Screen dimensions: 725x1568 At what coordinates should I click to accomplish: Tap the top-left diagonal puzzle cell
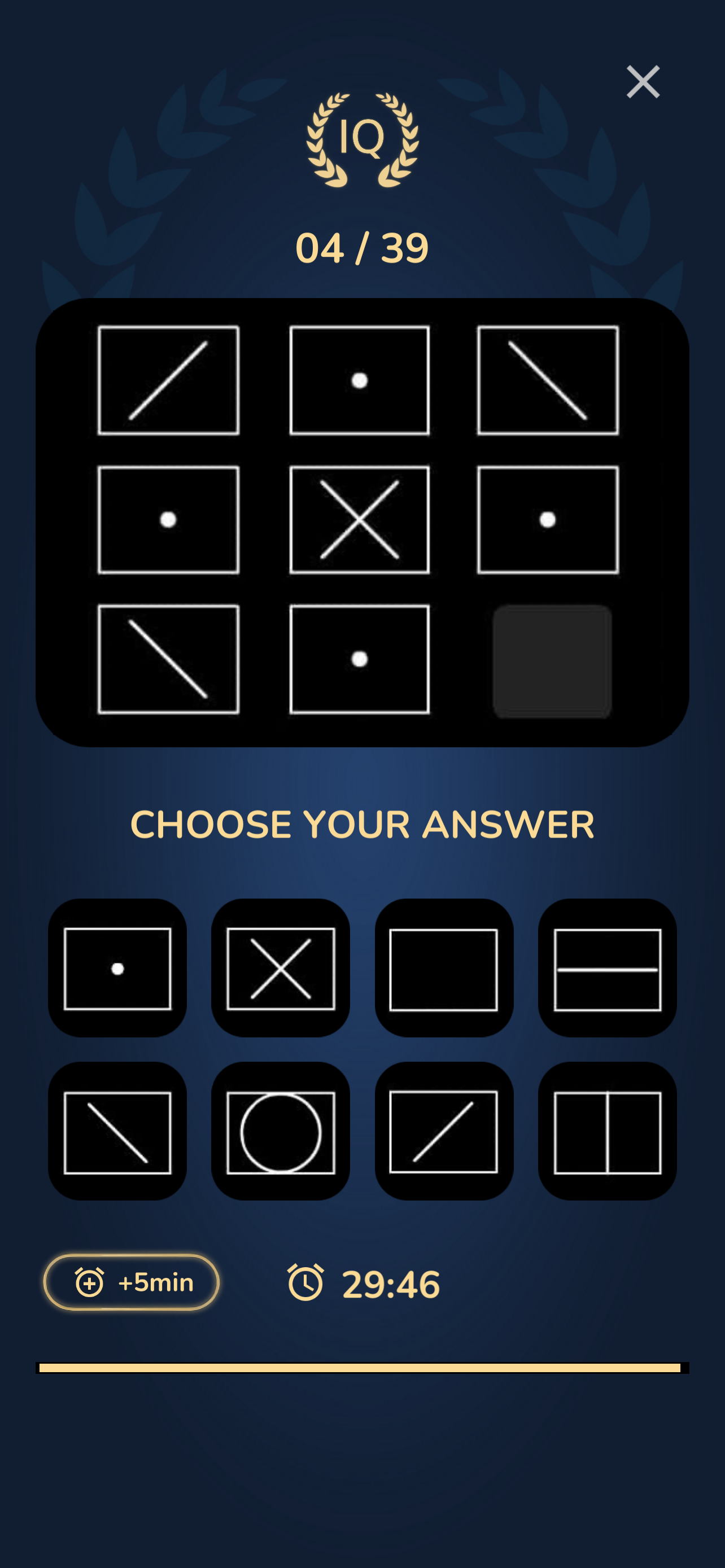[x=169, y=380]
